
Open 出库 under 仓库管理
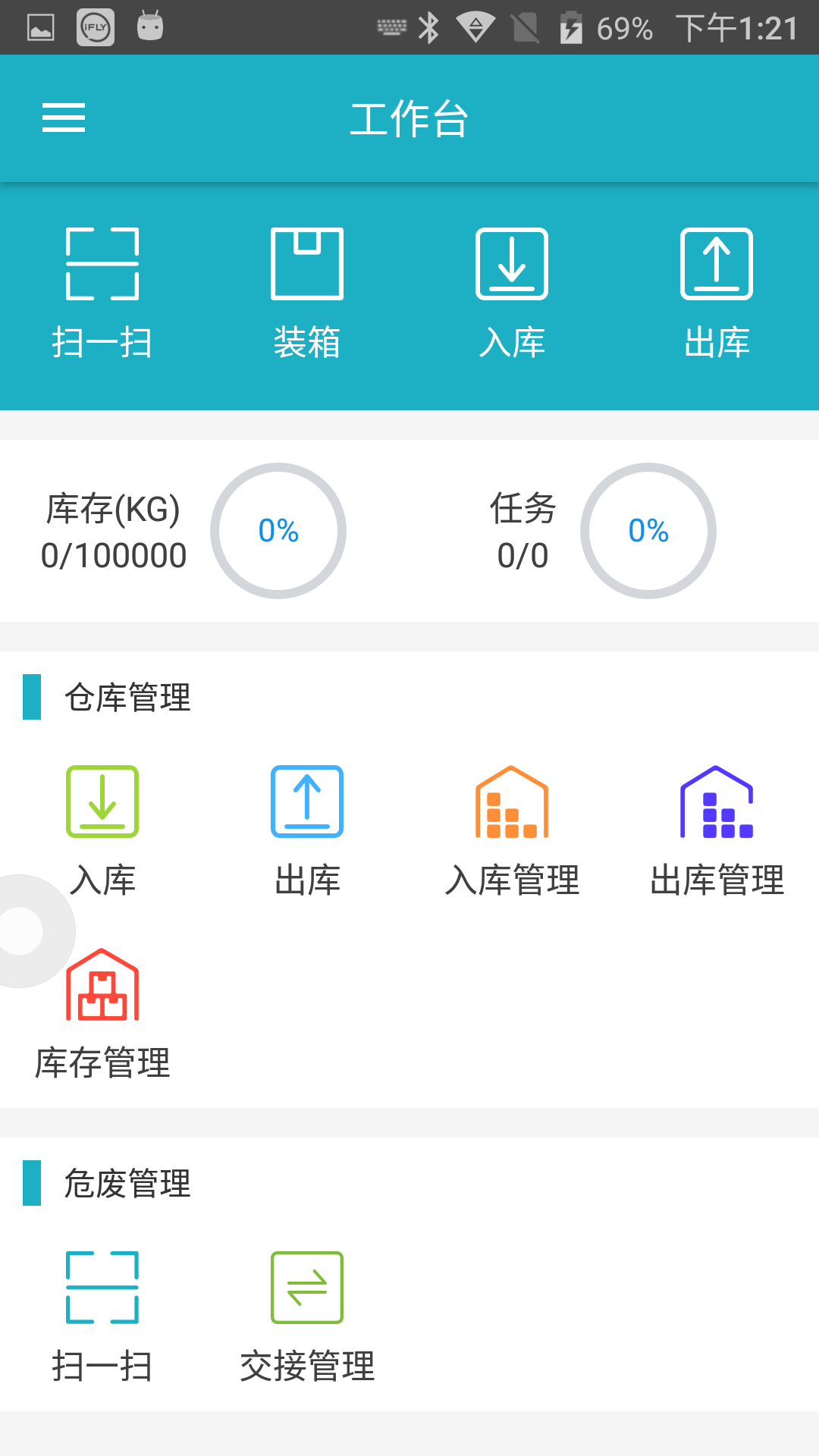click(x=307, y=832)
